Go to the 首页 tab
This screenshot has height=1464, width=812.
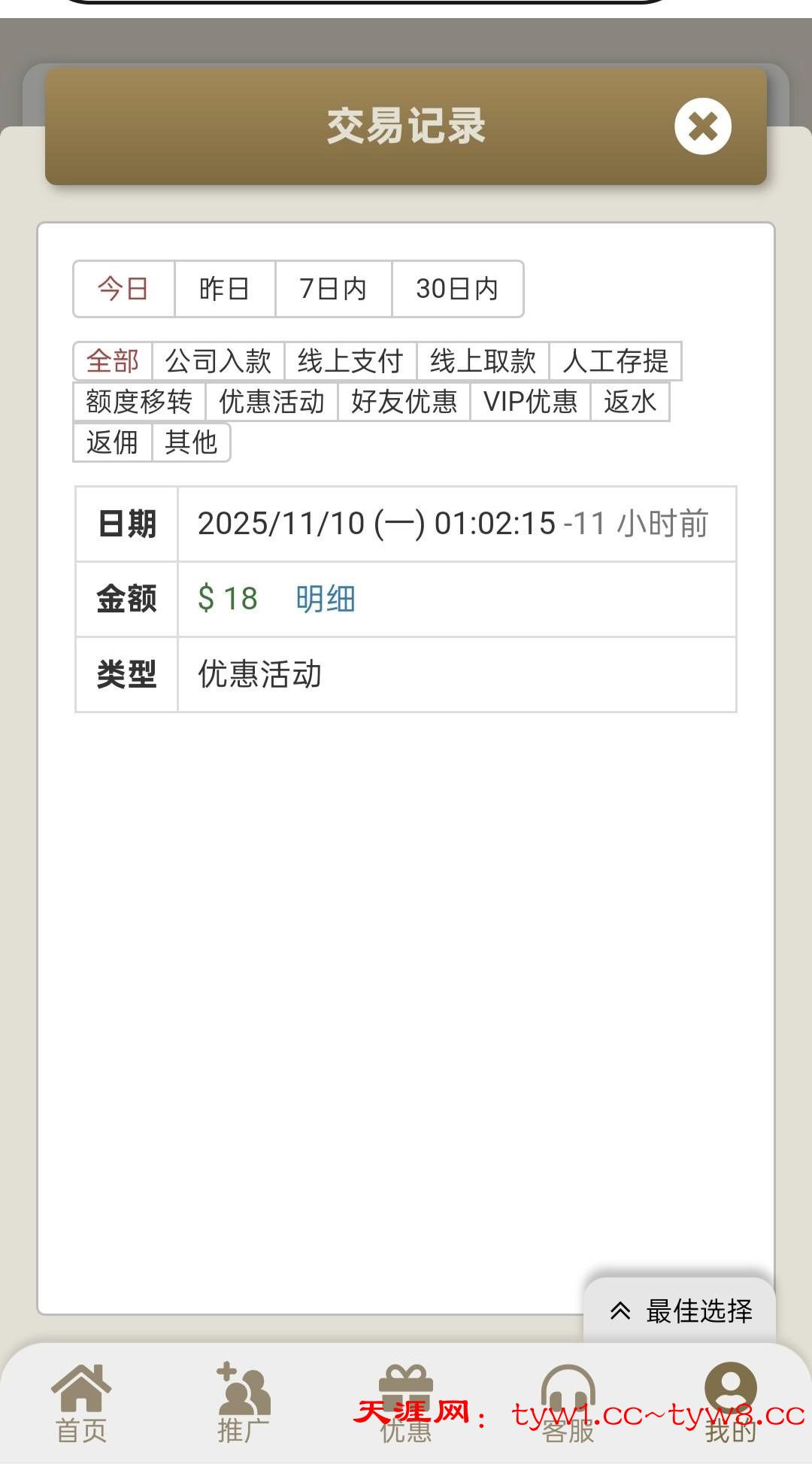(81, 1404)
